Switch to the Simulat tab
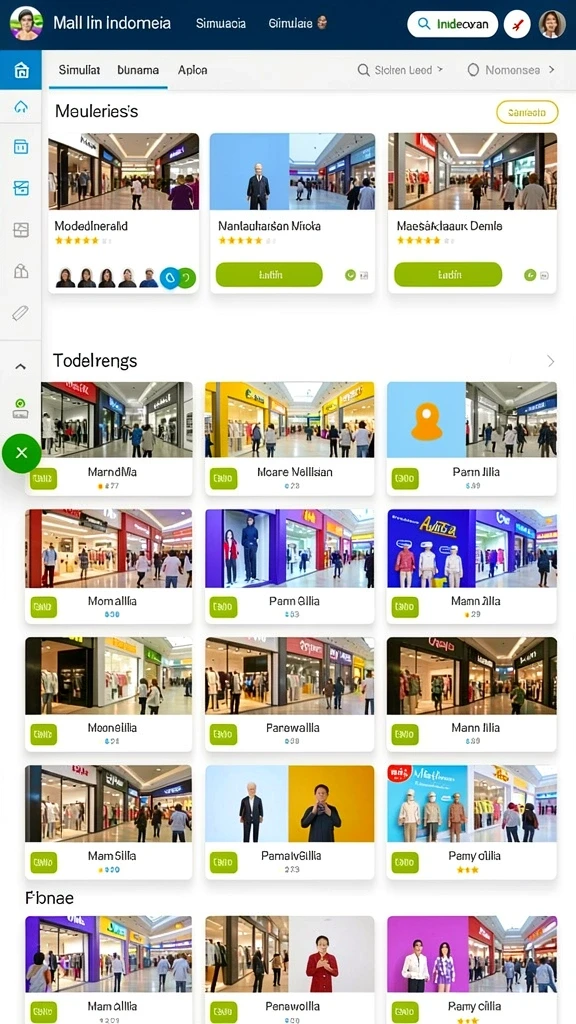 [x=79, y=70]
